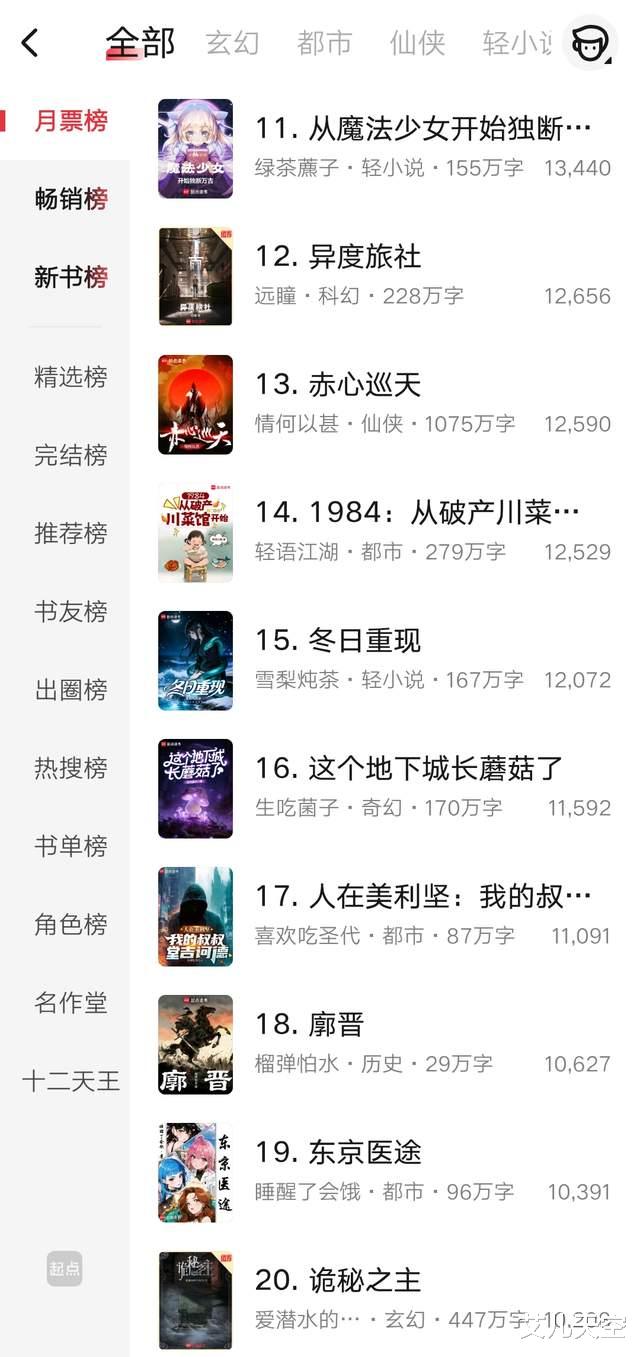Viewport: 640px width, 1357px height.
Task: Open the book 廓晋
Action: pyautogui.click(x=335, y=1025)
